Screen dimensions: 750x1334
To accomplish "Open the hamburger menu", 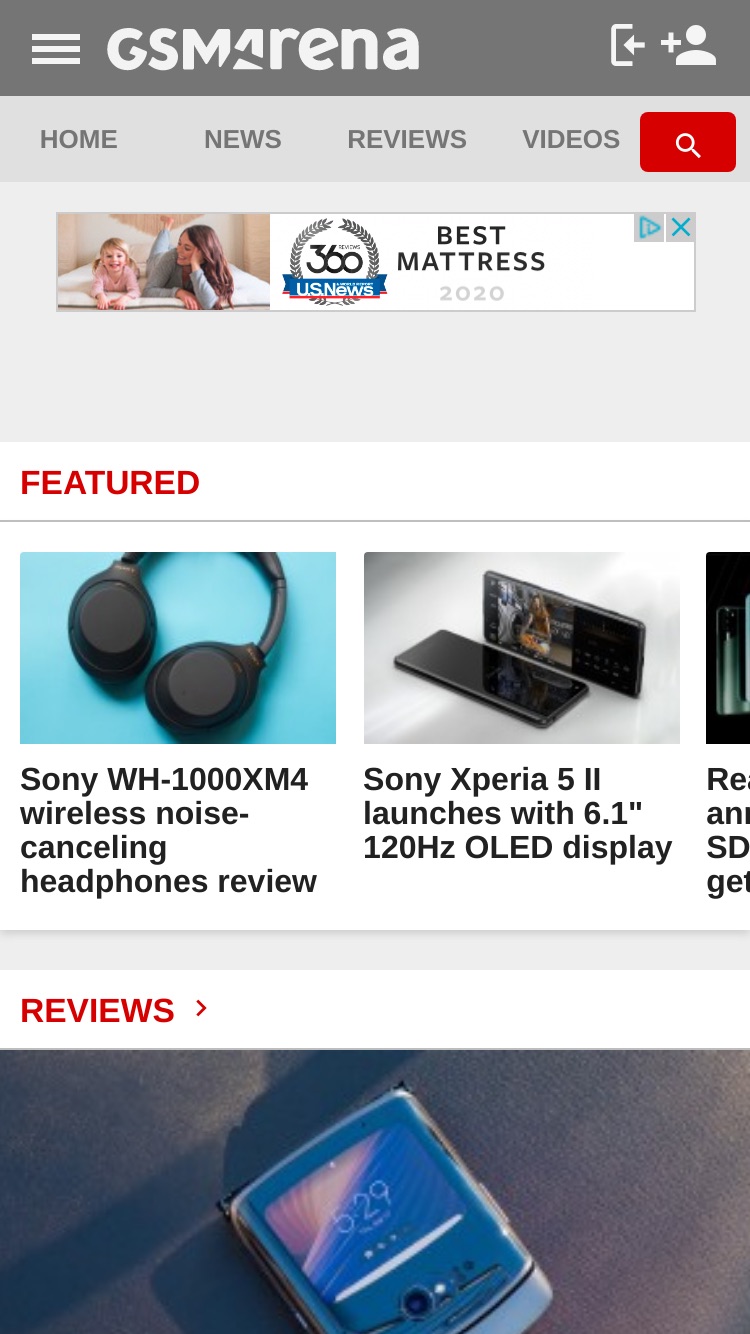I will 56,48.
